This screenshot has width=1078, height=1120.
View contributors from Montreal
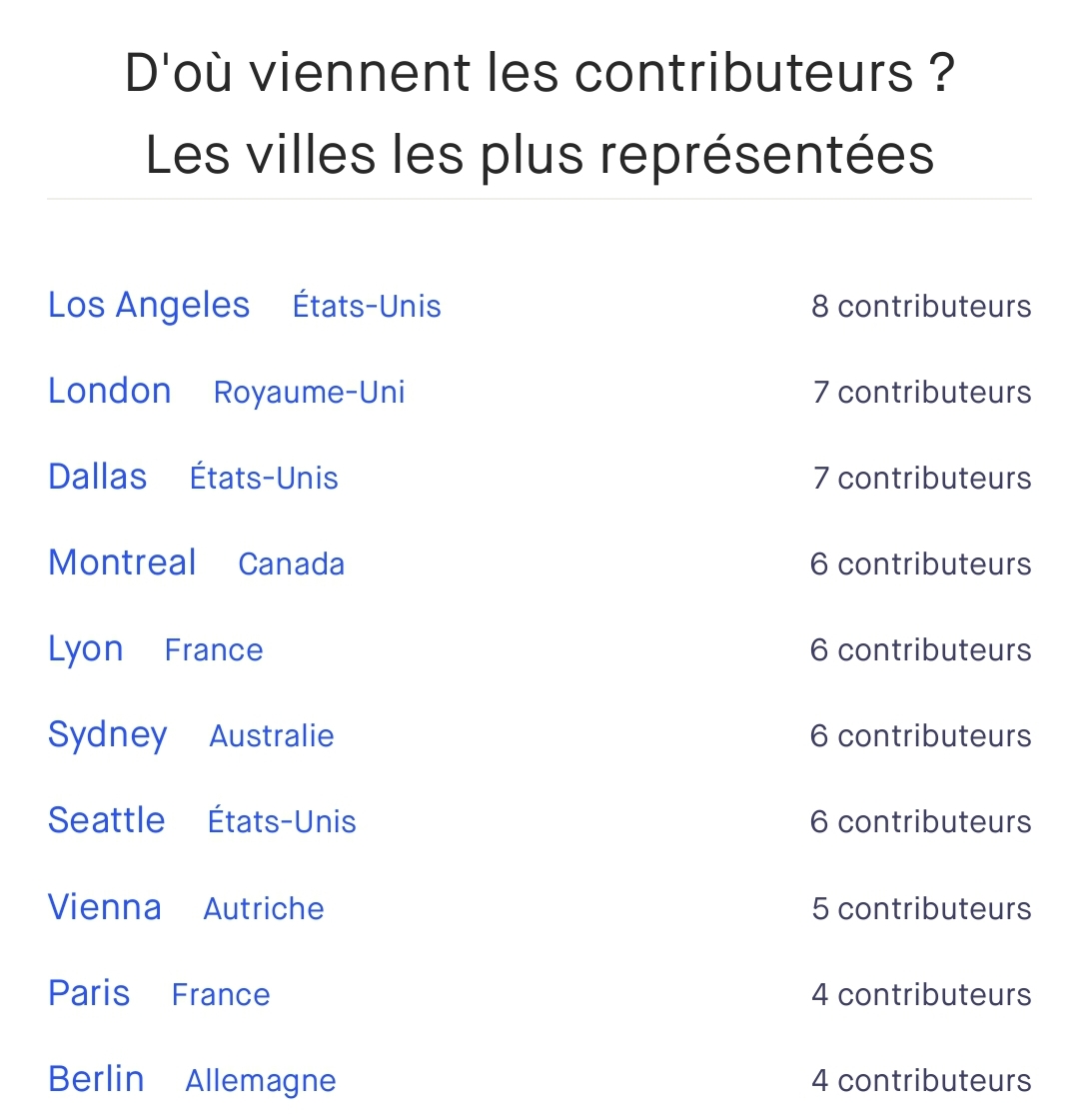pyautogui.click(x=122, y=563)
